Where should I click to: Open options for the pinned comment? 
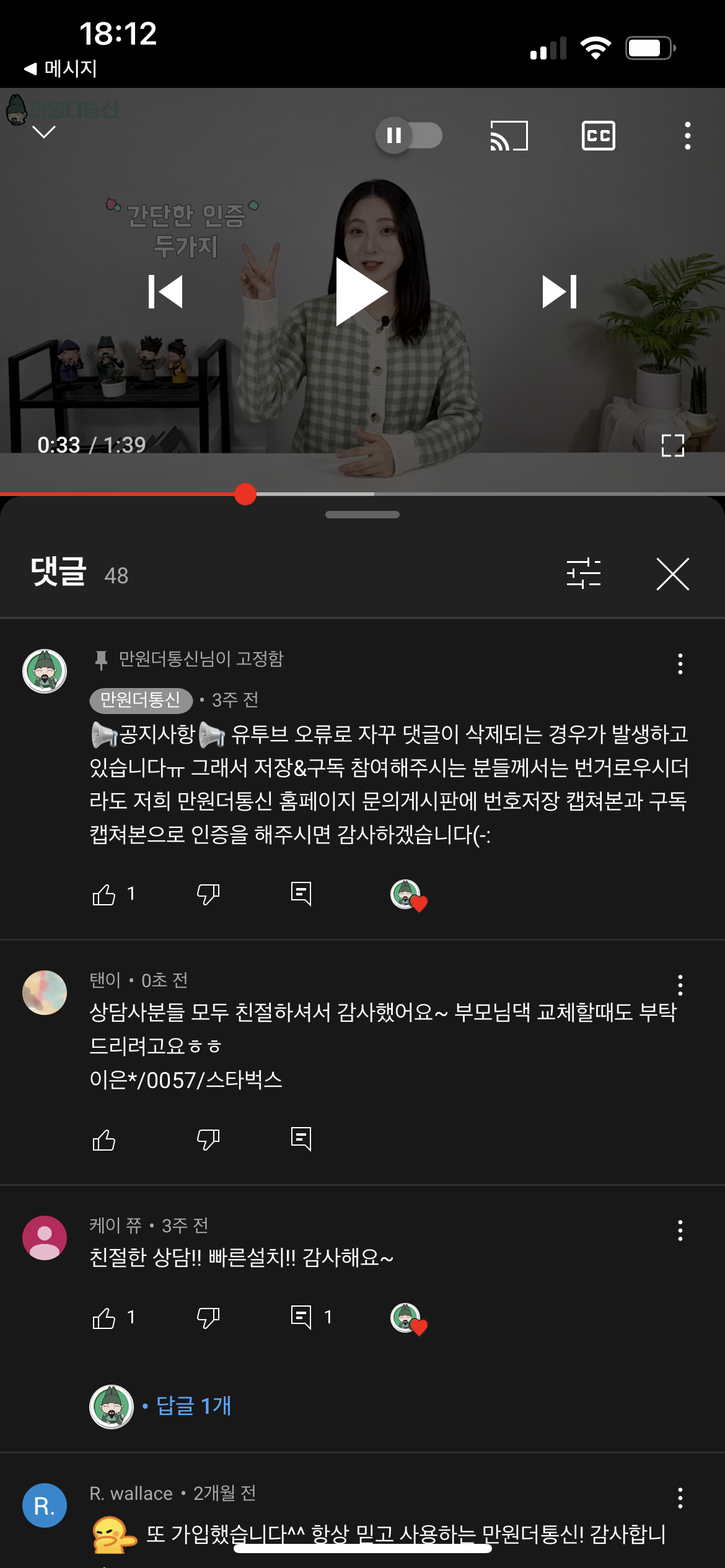tap(680, 664)
